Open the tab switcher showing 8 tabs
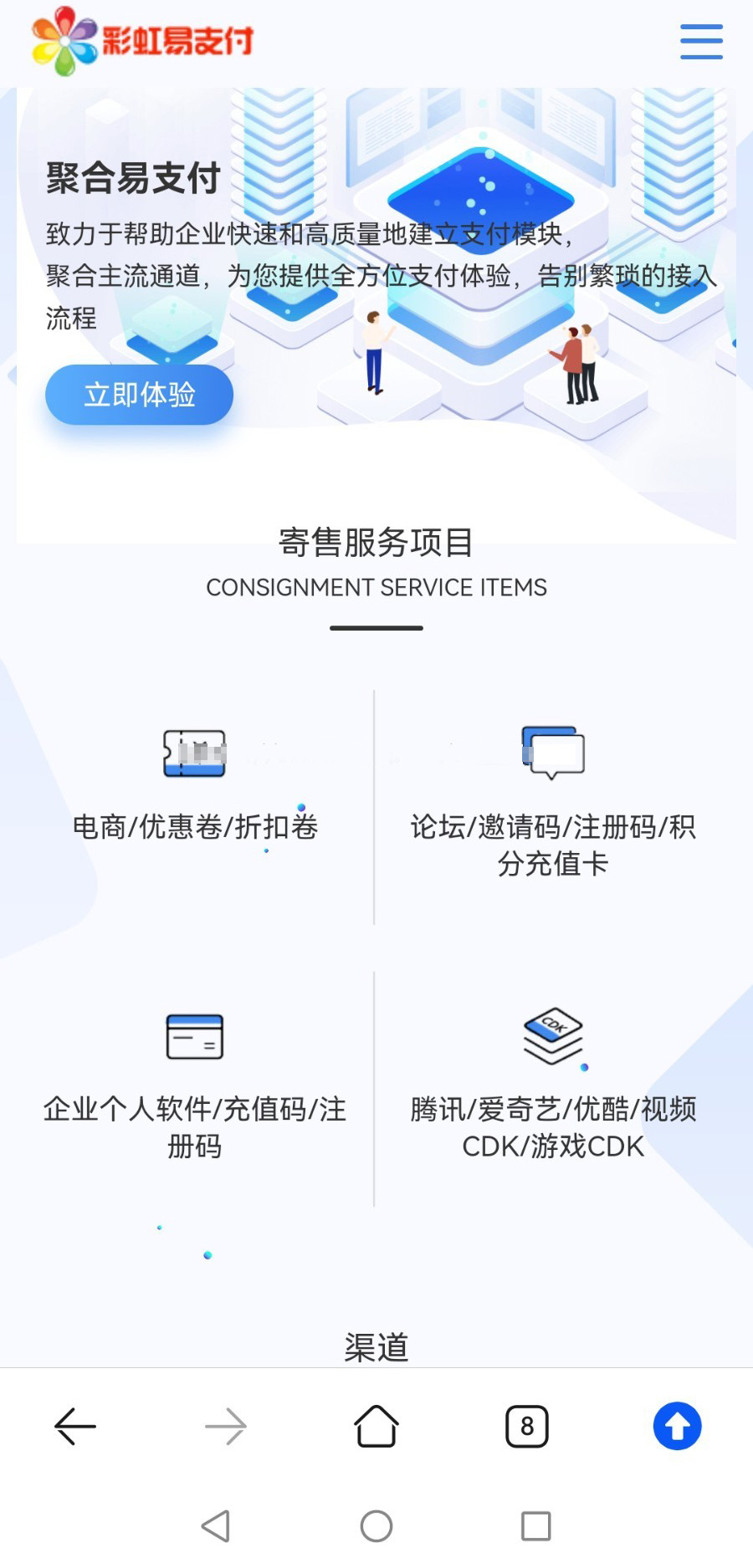The width and height of the screenshot is (753, 1568). (527, 1426)
